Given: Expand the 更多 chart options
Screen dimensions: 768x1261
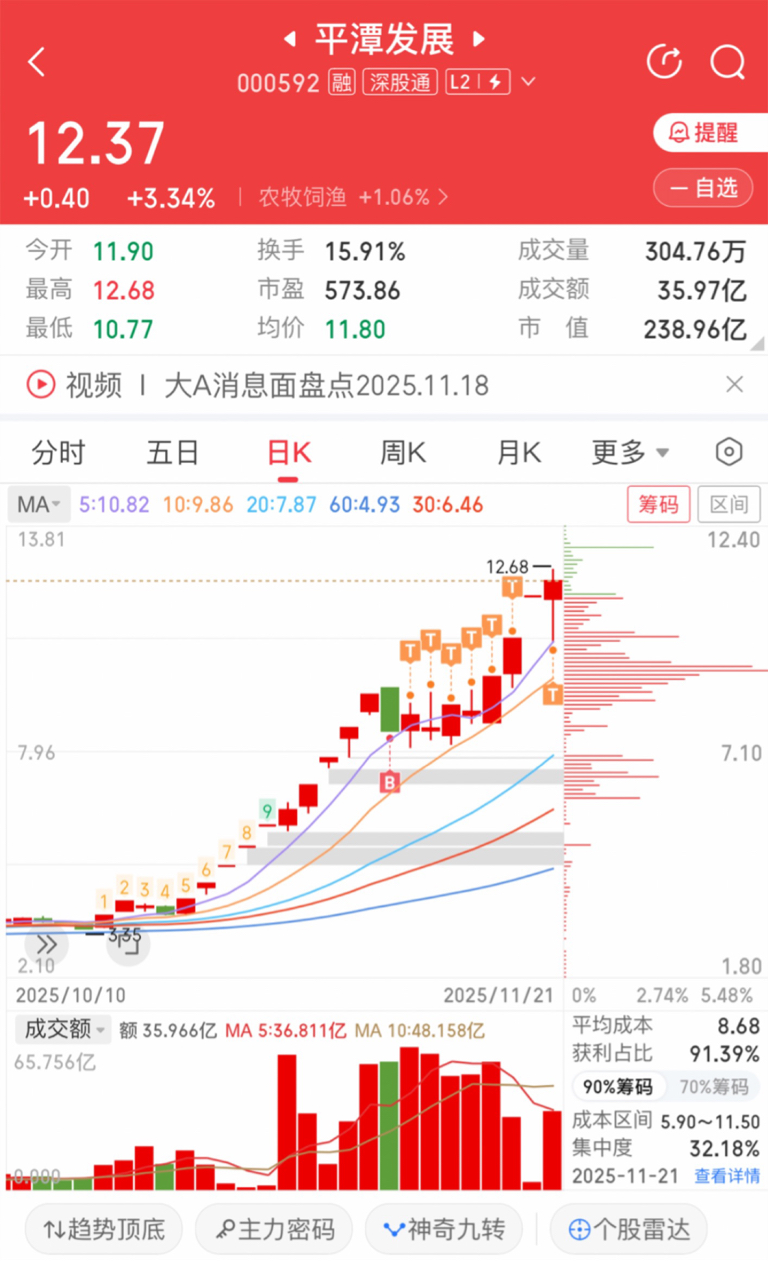Looking at the screenshot, I should 630,453.
